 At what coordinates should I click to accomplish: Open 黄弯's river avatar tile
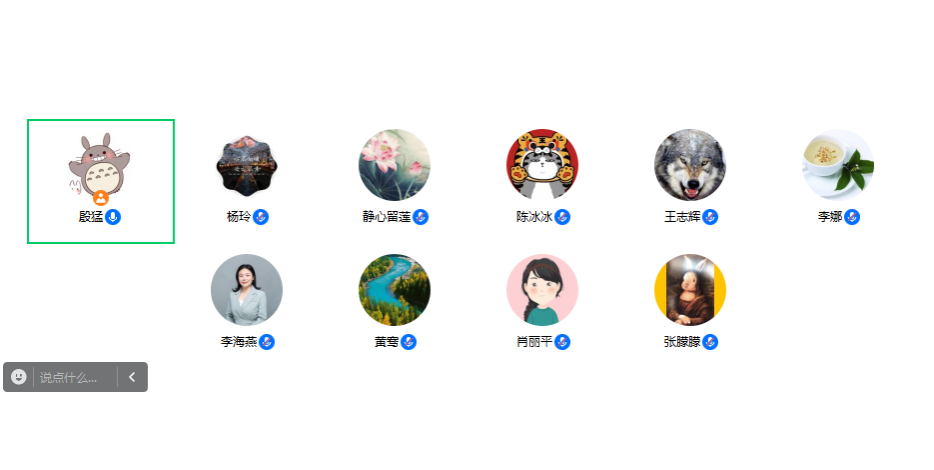pyautogui.click(x=394, y=290)
